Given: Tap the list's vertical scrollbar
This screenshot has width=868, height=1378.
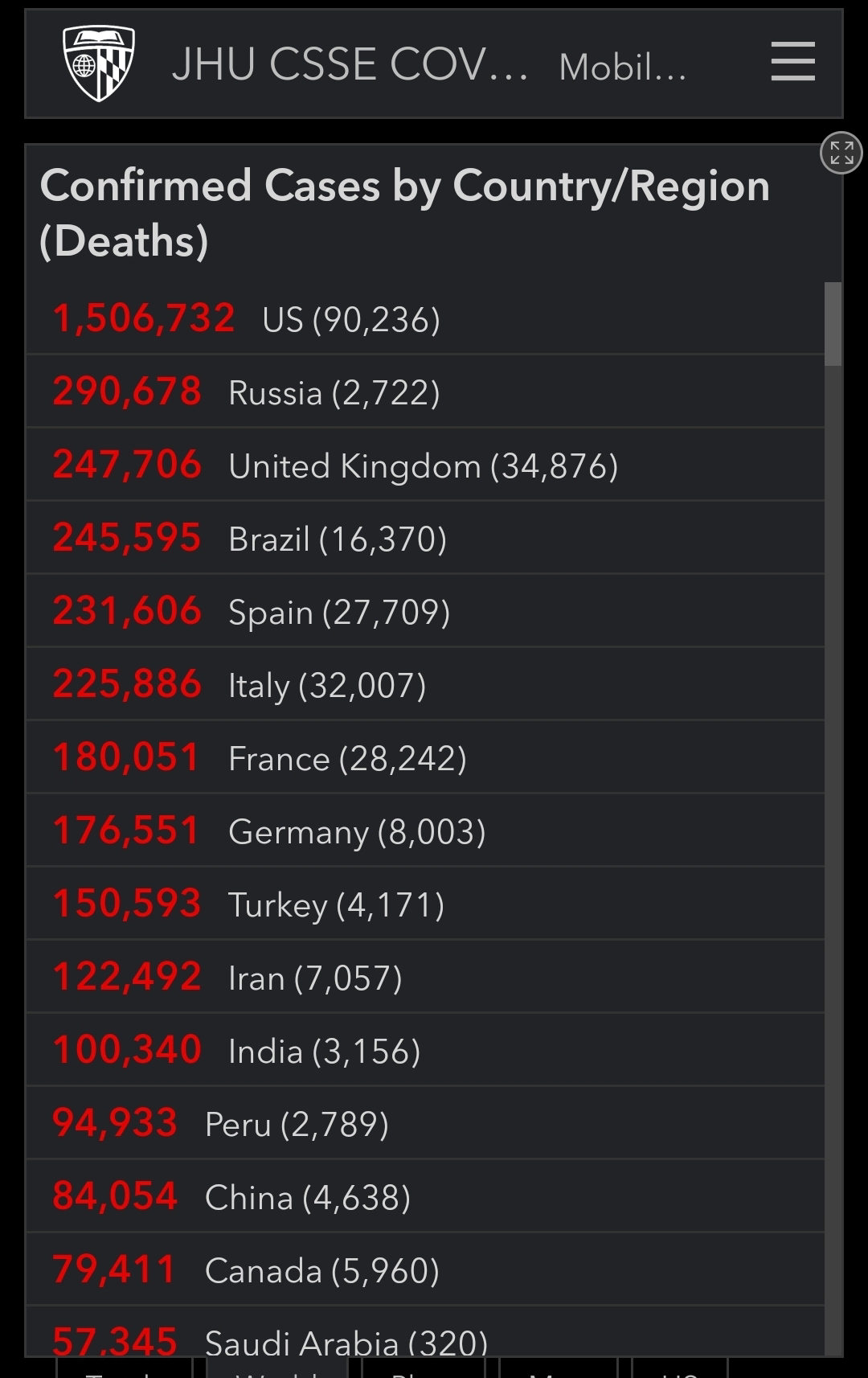Looking at the screenshot, I should tap(833, 818).
